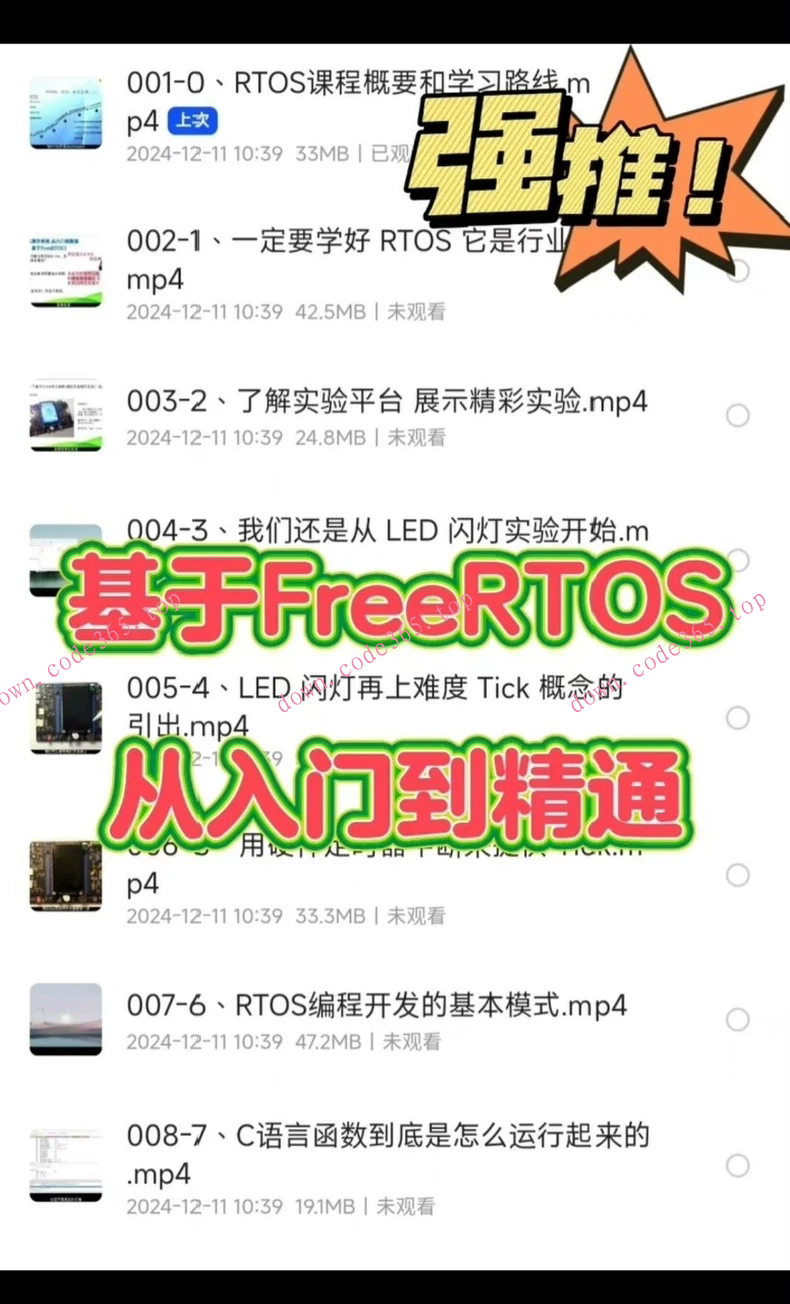This screenshot has width=790, height=1304.
Task: Tap the thumbnail of 002-1 video
Action: tap(65, 272)
